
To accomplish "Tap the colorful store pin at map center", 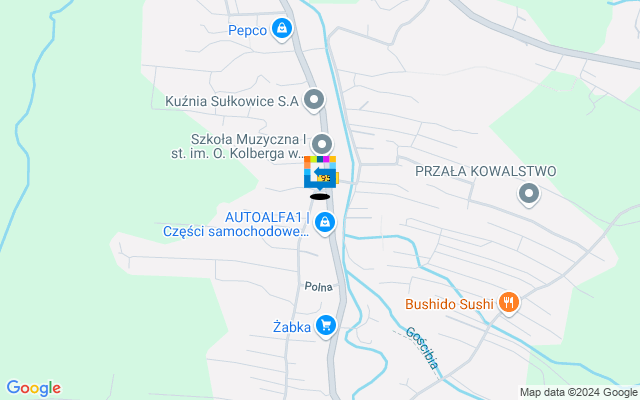I will (320, 172).
